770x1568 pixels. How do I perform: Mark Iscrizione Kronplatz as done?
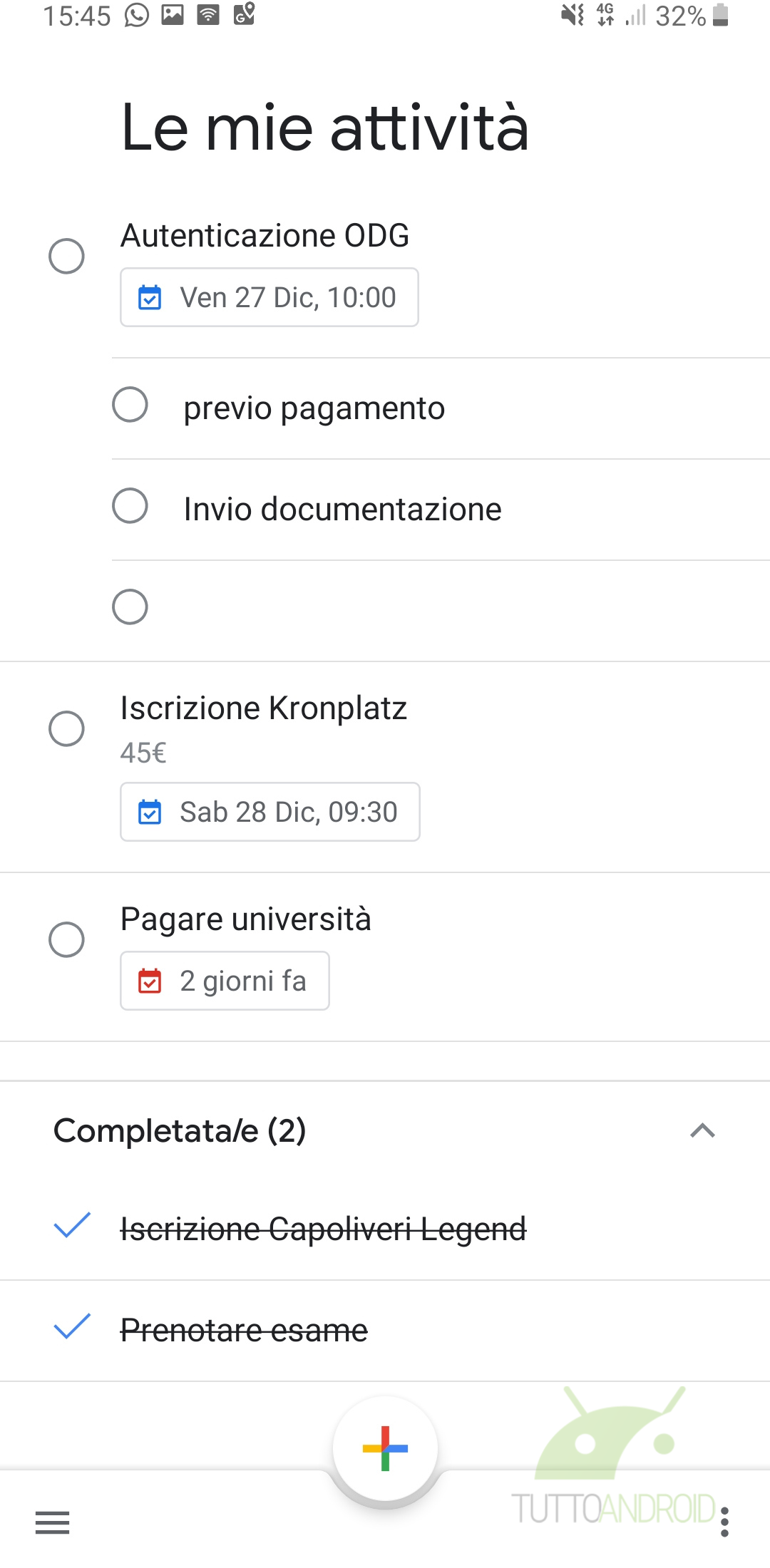click(66, 728)
